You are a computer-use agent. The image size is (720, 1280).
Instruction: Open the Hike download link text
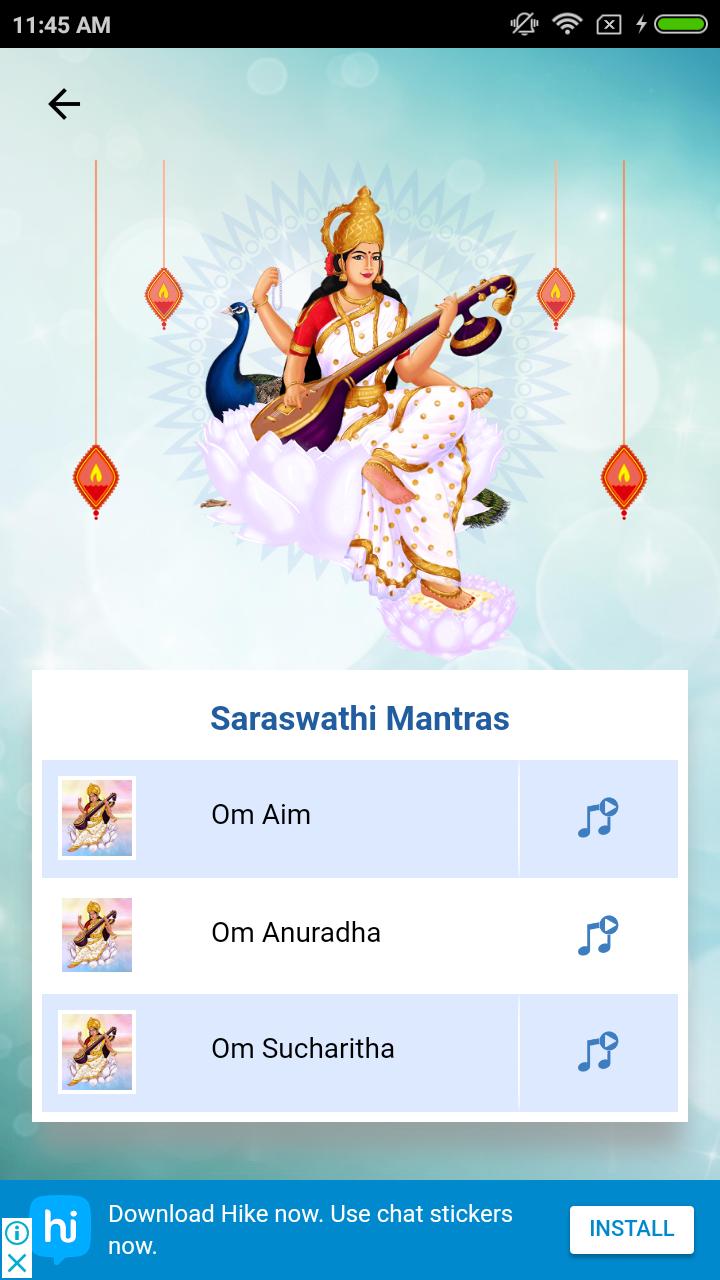(x=310, y=1229)
